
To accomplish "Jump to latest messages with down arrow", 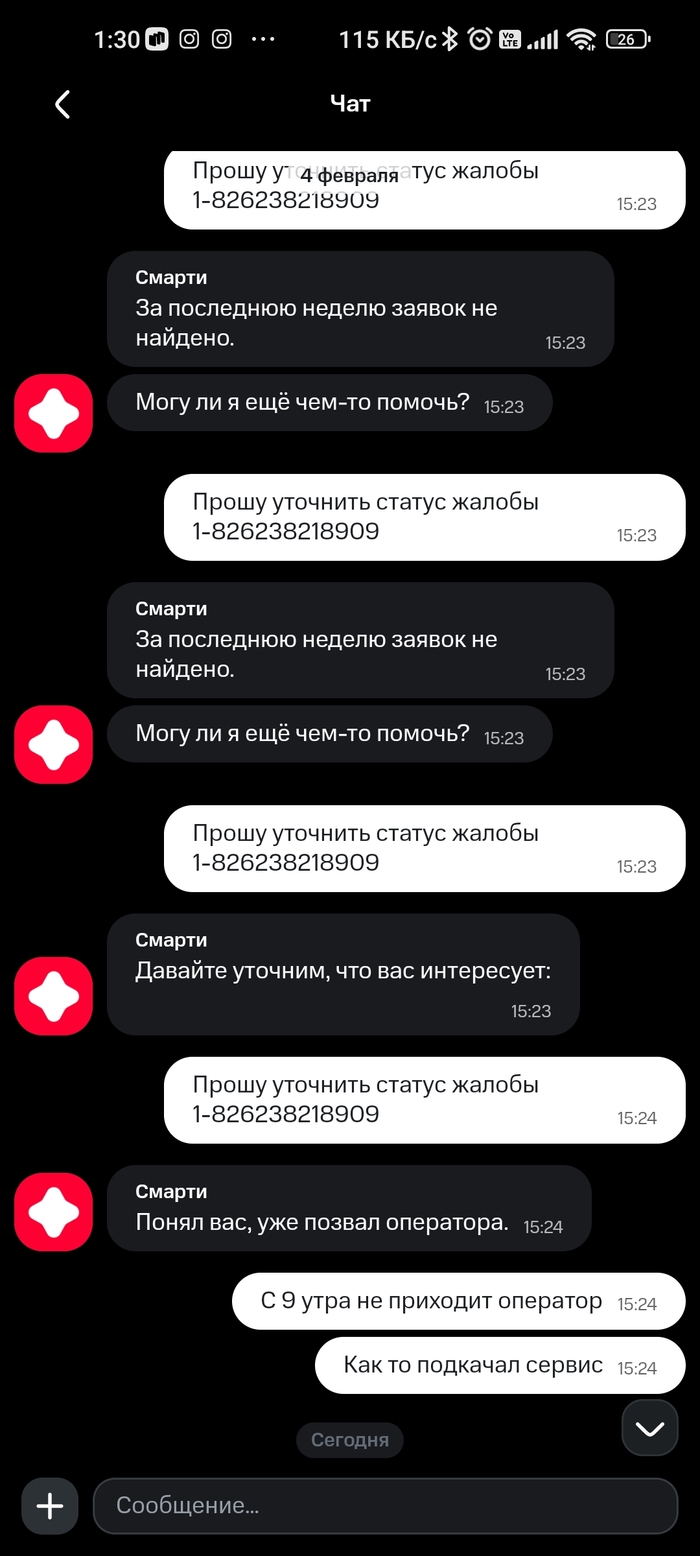I will (650, 1428).
